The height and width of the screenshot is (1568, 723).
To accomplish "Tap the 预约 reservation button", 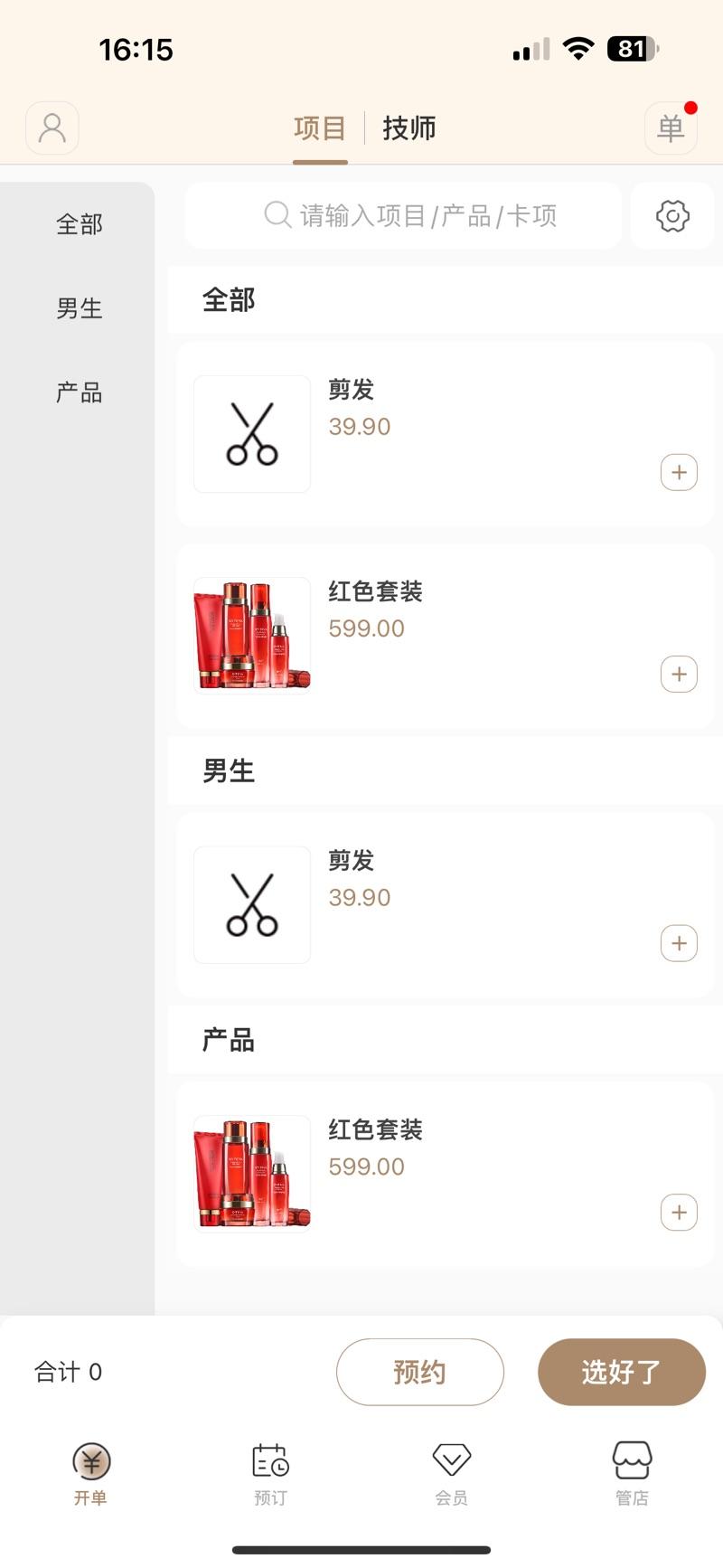I will 420,1372.
